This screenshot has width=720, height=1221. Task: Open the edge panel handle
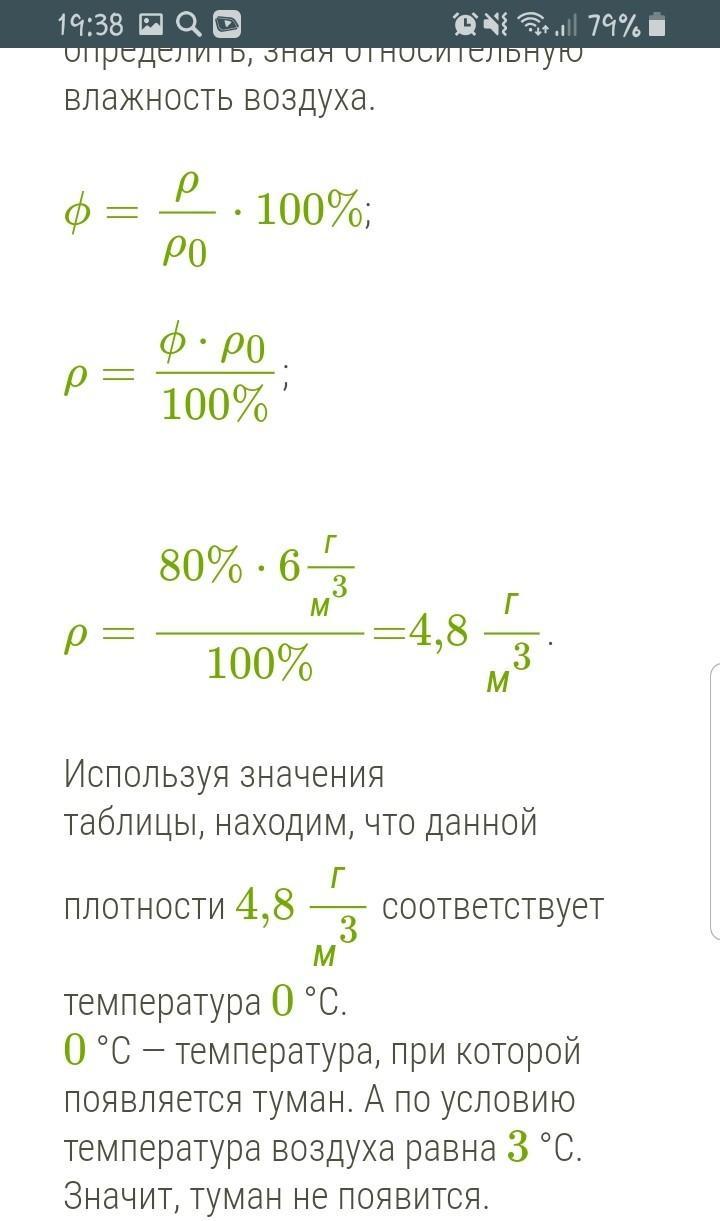[x=714, y=801]
